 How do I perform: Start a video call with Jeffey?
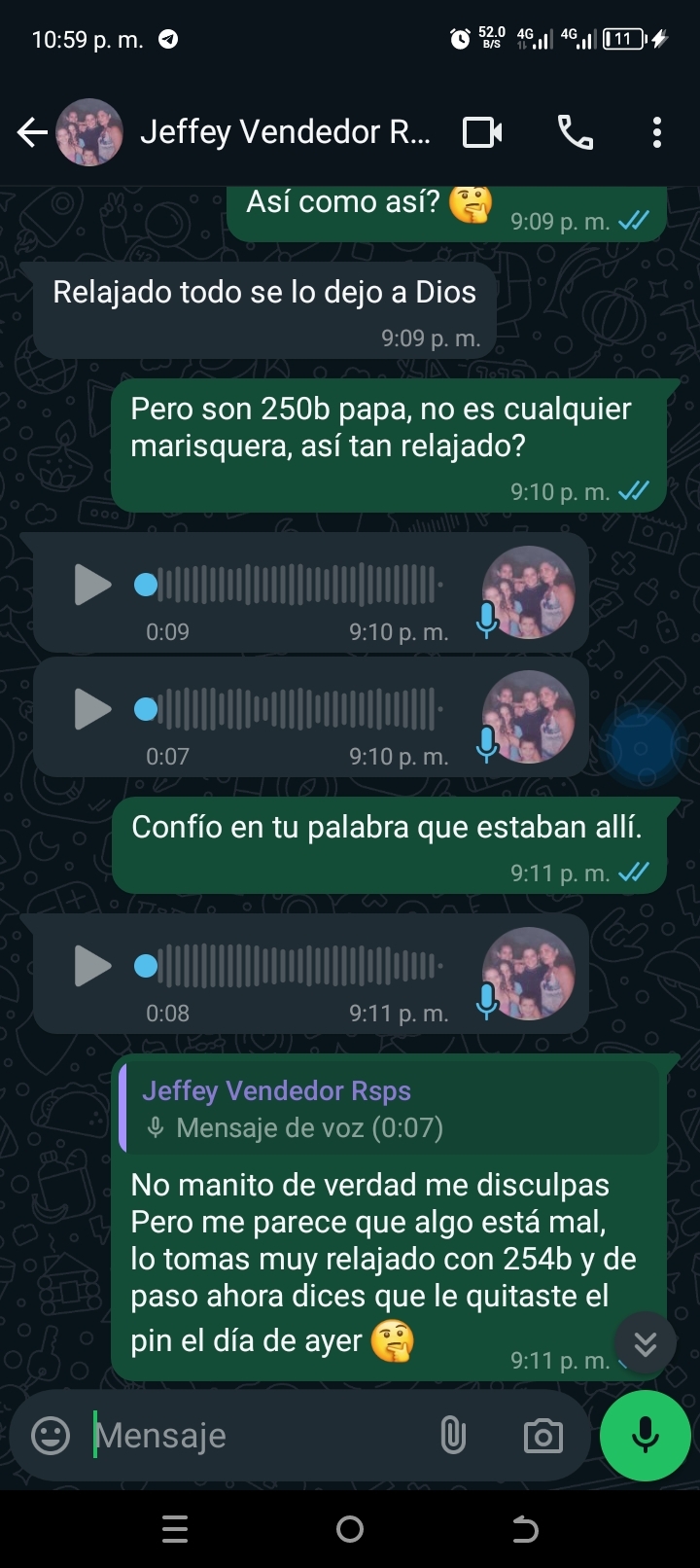[482, 132]
